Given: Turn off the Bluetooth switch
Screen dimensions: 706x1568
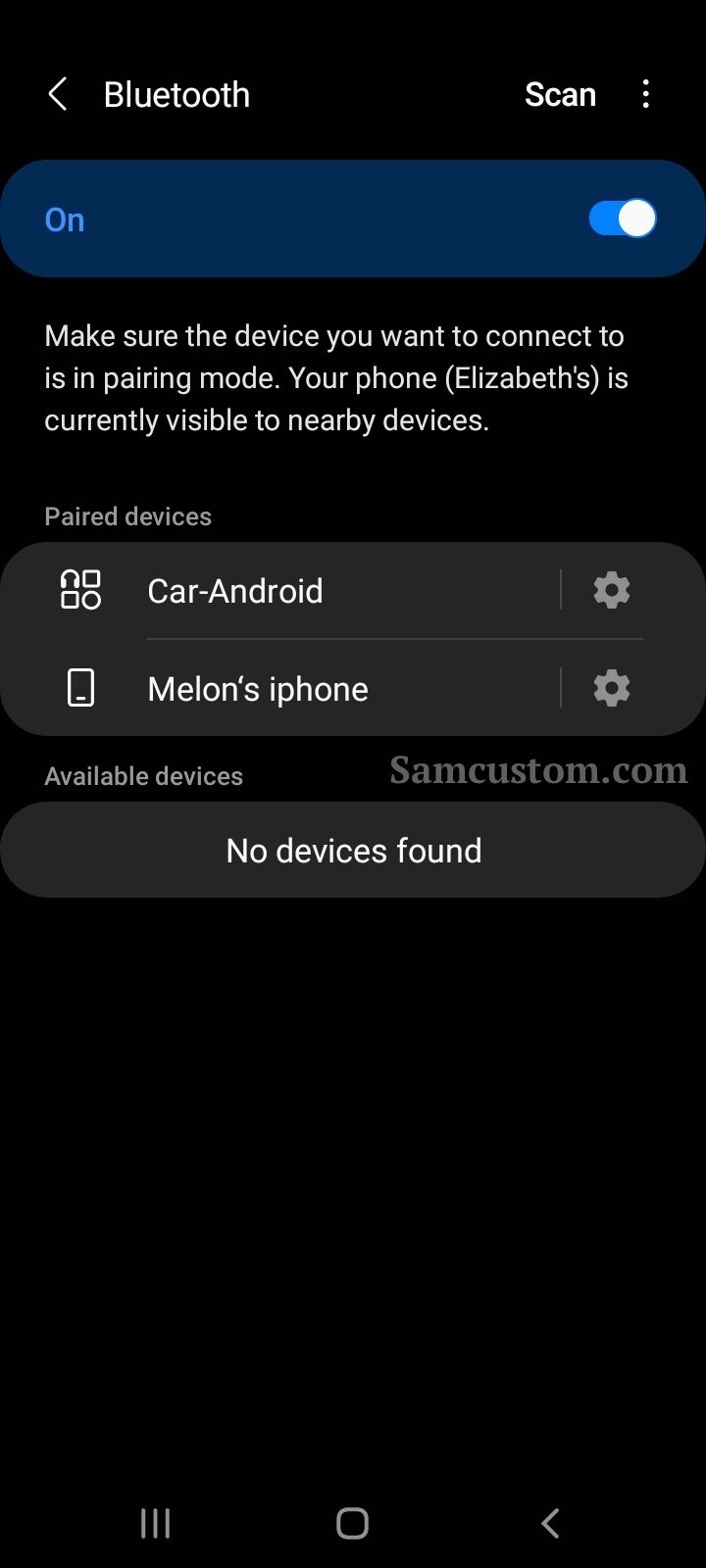Looking at the screenshot, I should [x=622, y=219].
